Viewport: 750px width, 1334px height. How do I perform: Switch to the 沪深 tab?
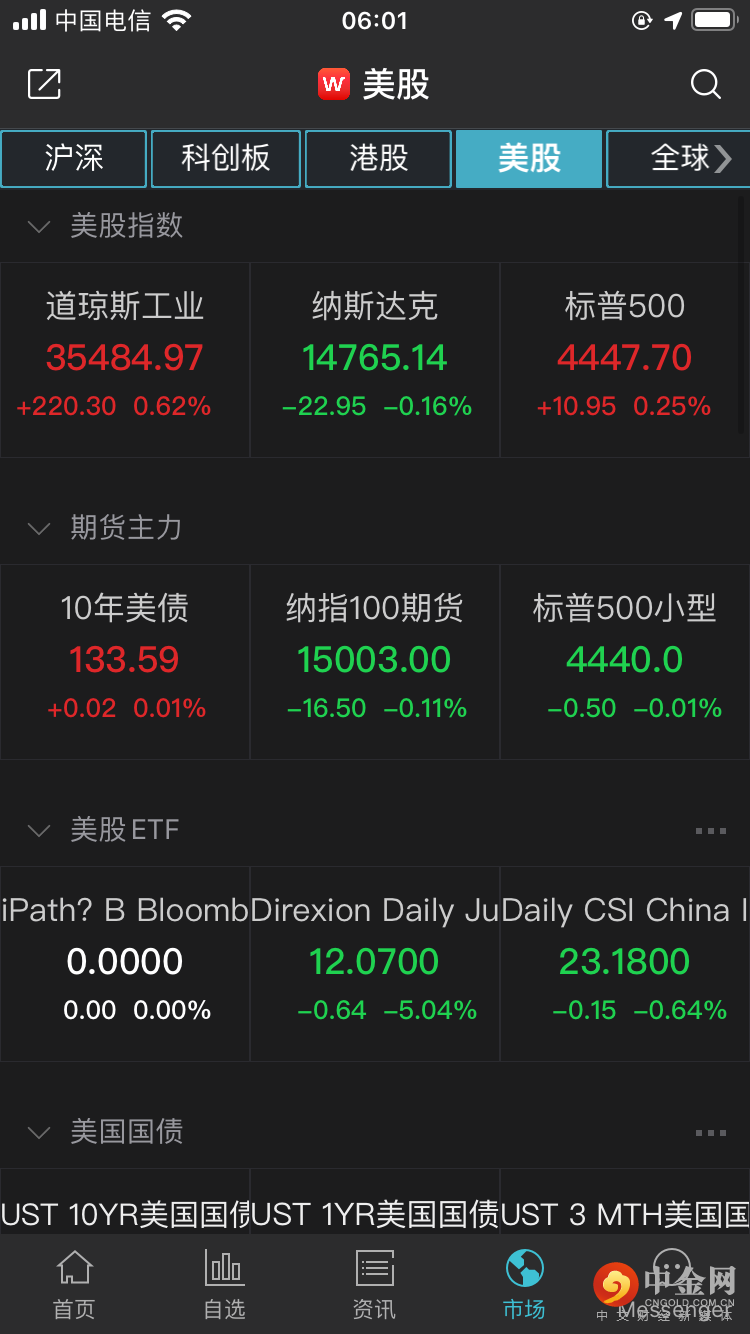[x=74, y=159]
